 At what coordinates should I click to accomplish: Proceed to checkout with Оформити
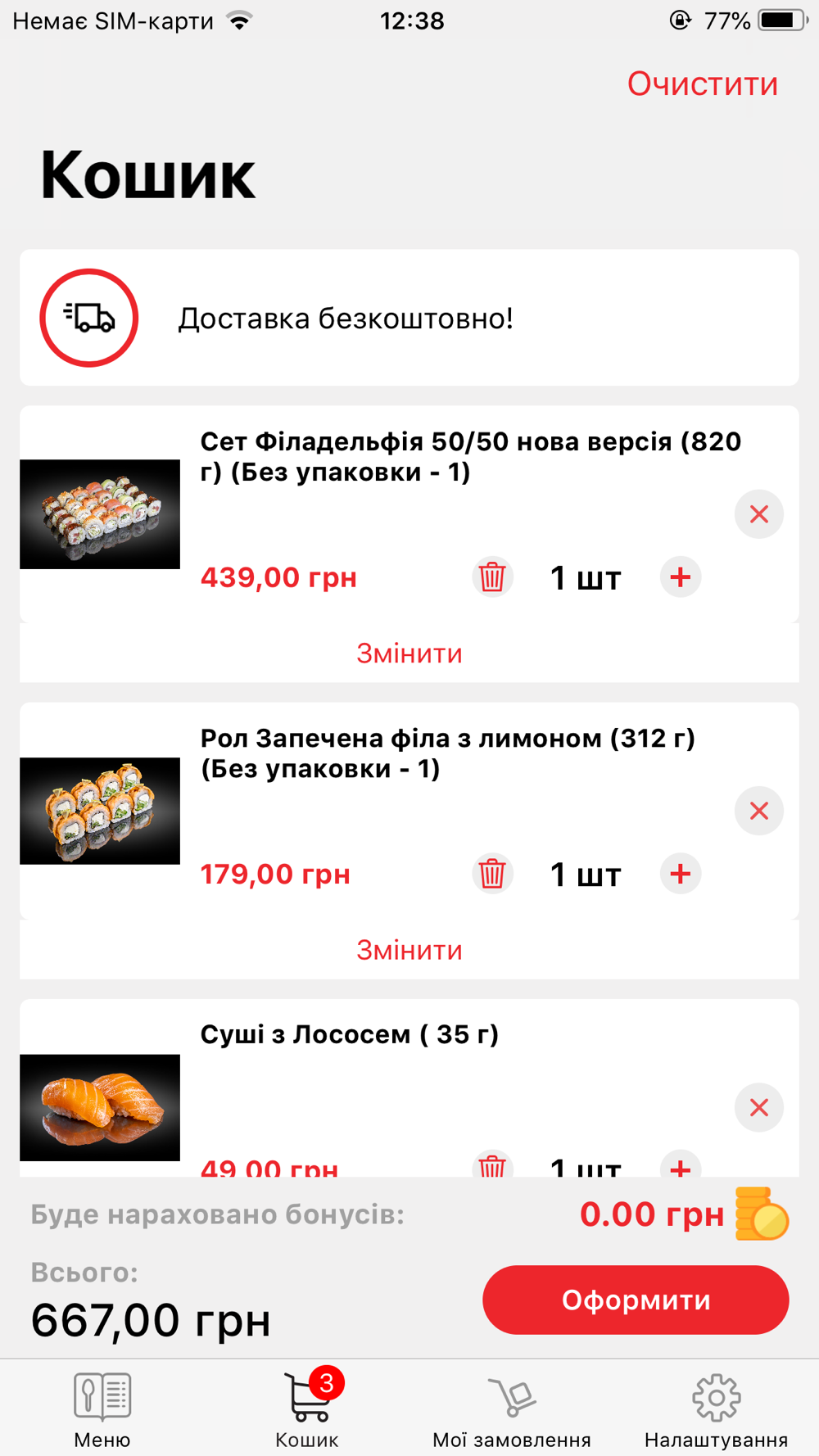636,1300
